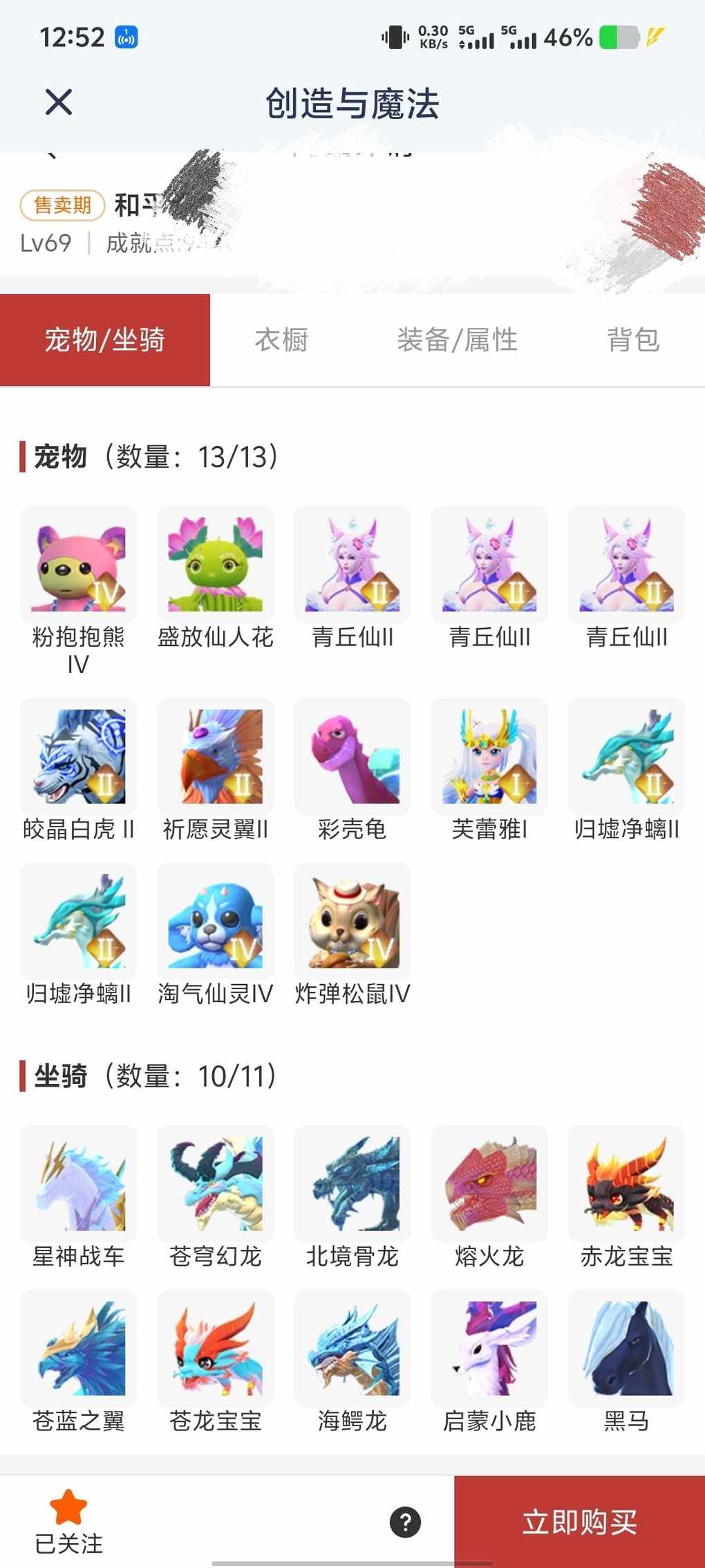Unfollow this listing via 已关注 star
705x1568 pixels.
click(x=68, y=1520)
